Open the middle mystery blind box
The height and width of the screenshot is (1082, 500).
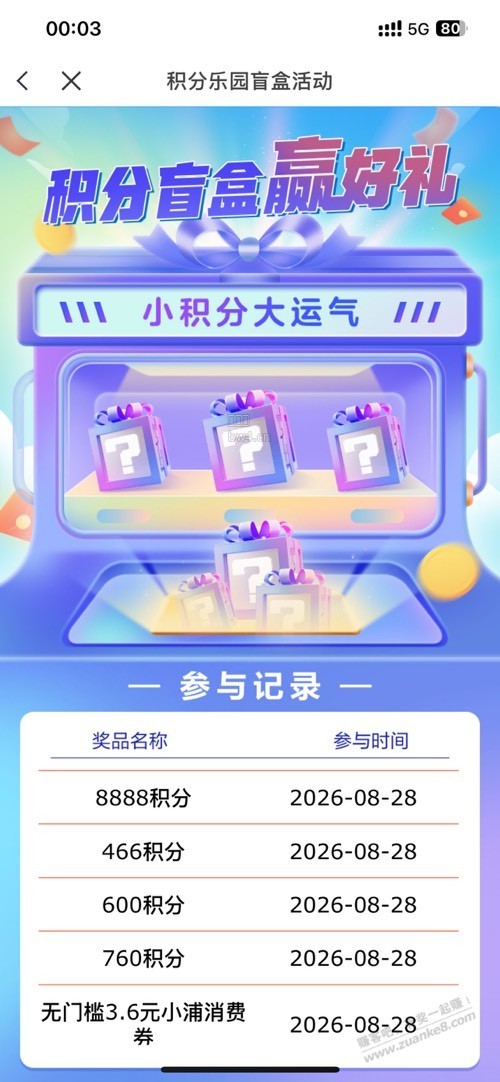250,440
